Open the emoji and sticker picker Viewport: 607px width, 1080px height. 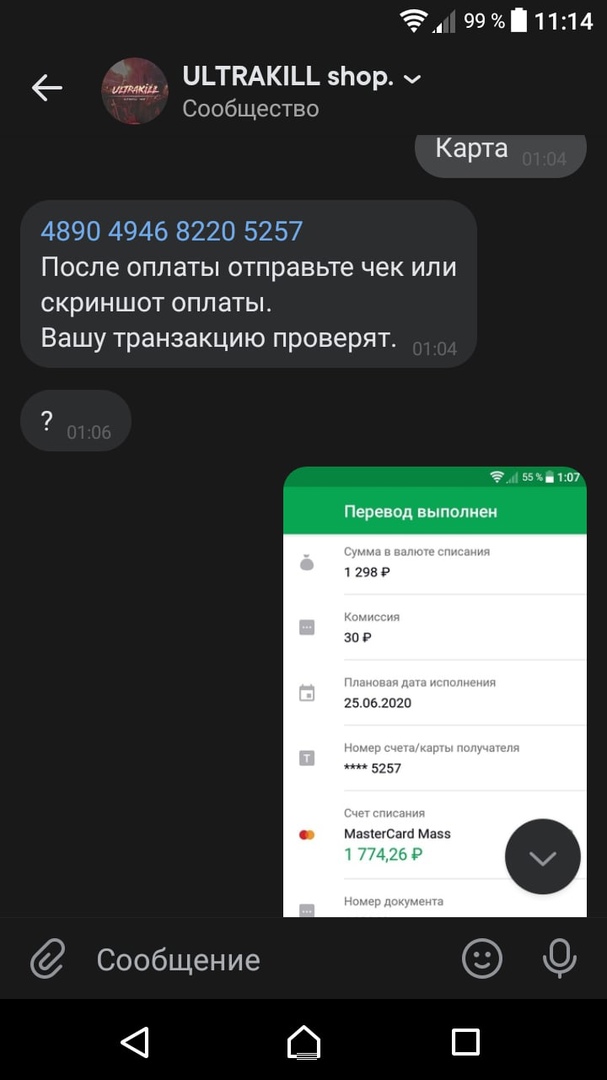tap(482, 960)
